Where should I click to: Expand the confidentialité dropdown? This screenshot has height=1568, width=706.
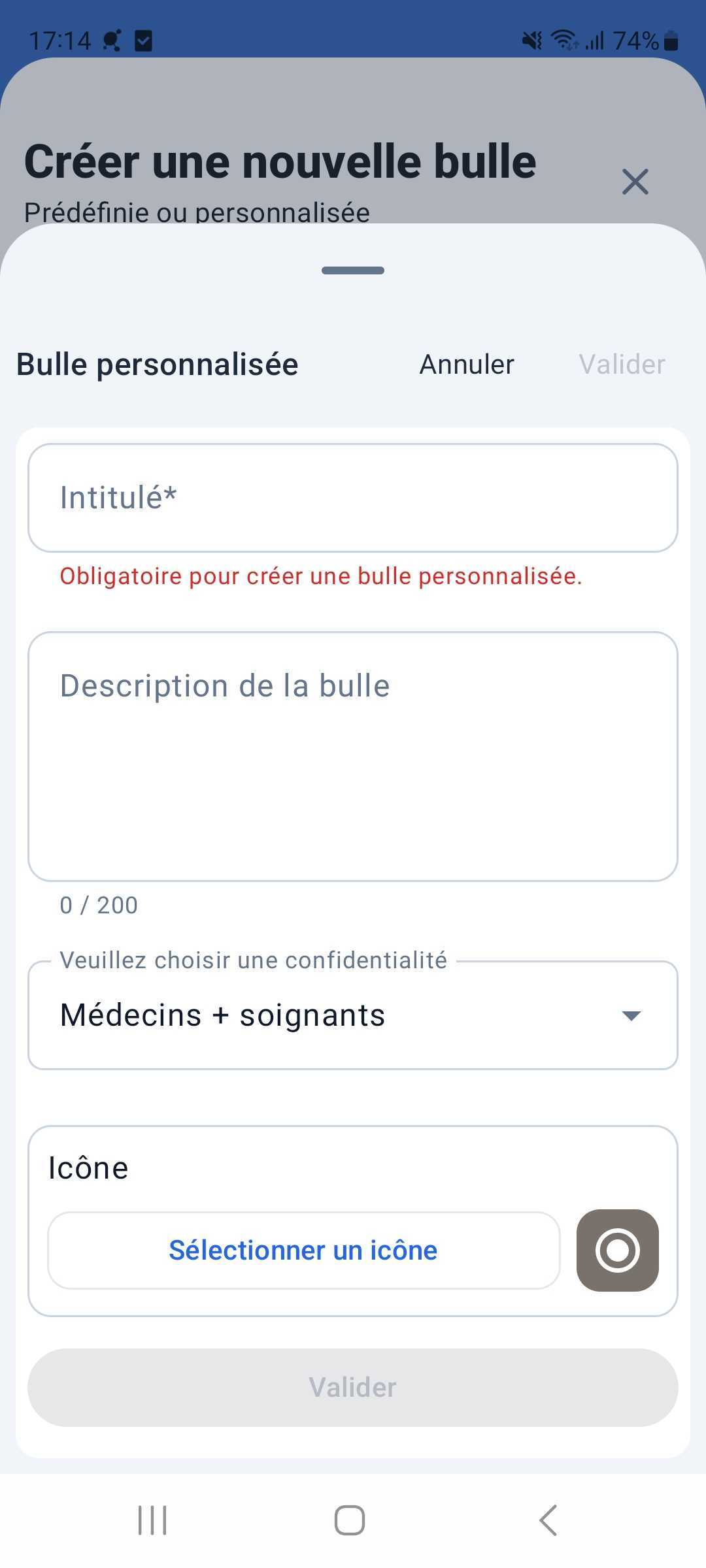tap(353, 1015)
